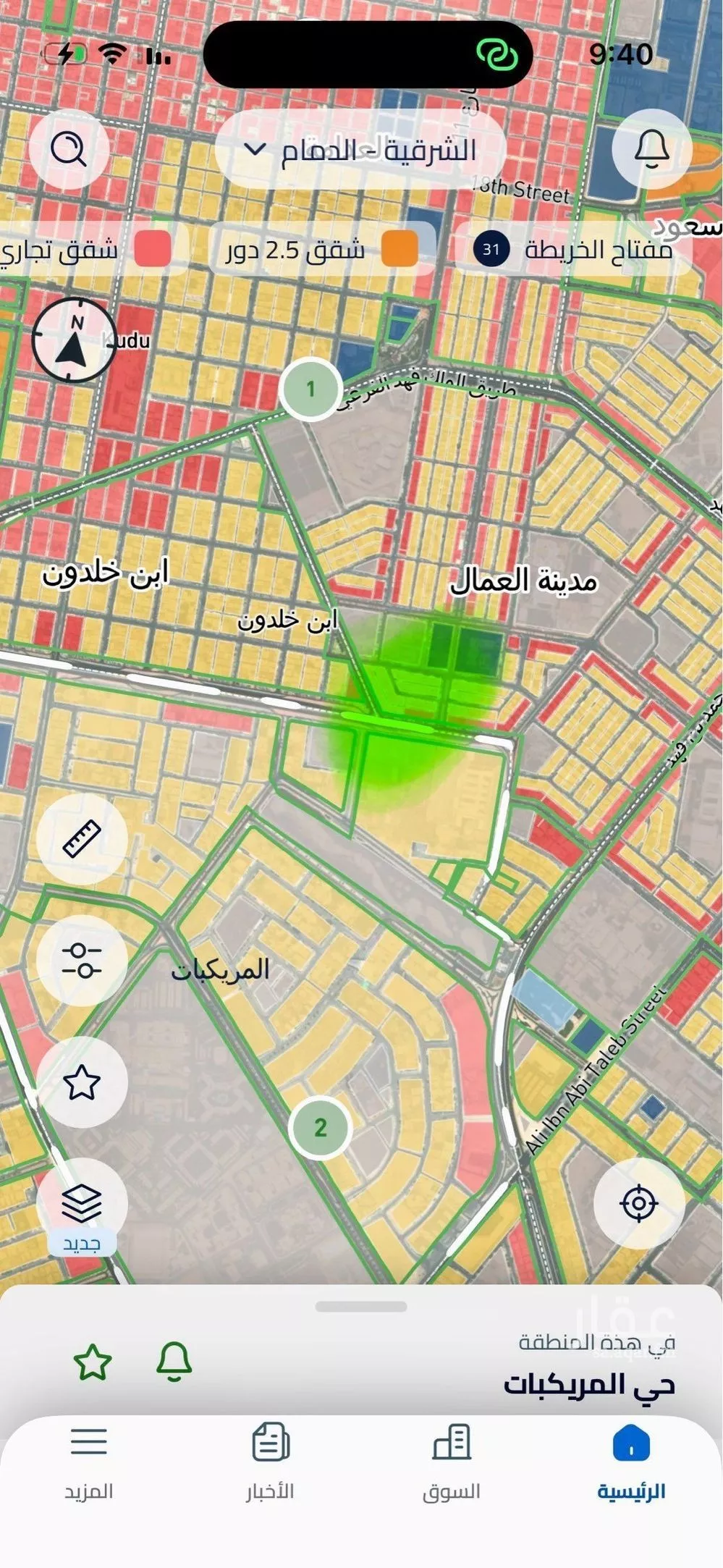Image resolution: width=723 pixels, height=1568 pixels.
Task: Open the المزيد menu tab
Action: tap(89, 1459)
